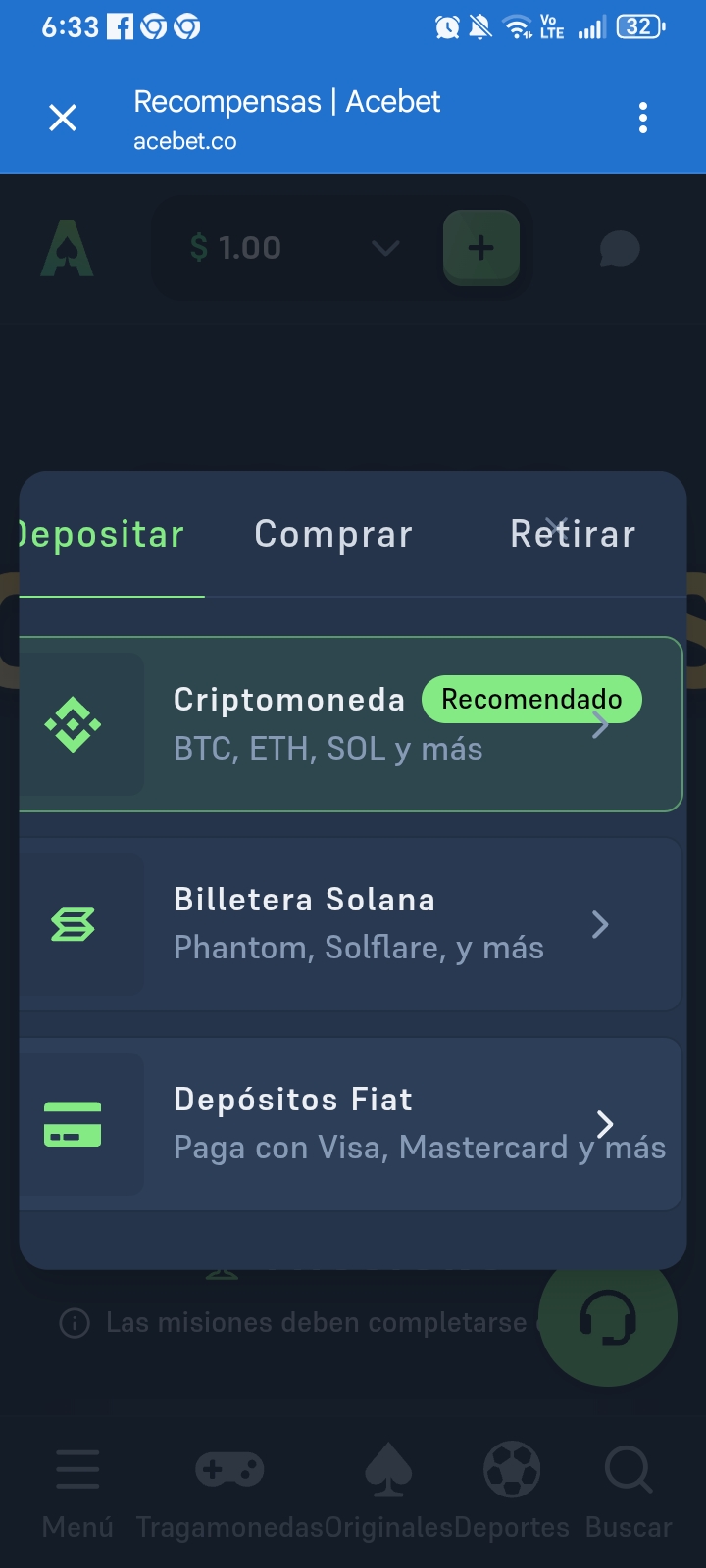The height and width of the screenshot is (1568, 706).
Task: Open the Menú navigation item
Action: point(77,1490)
